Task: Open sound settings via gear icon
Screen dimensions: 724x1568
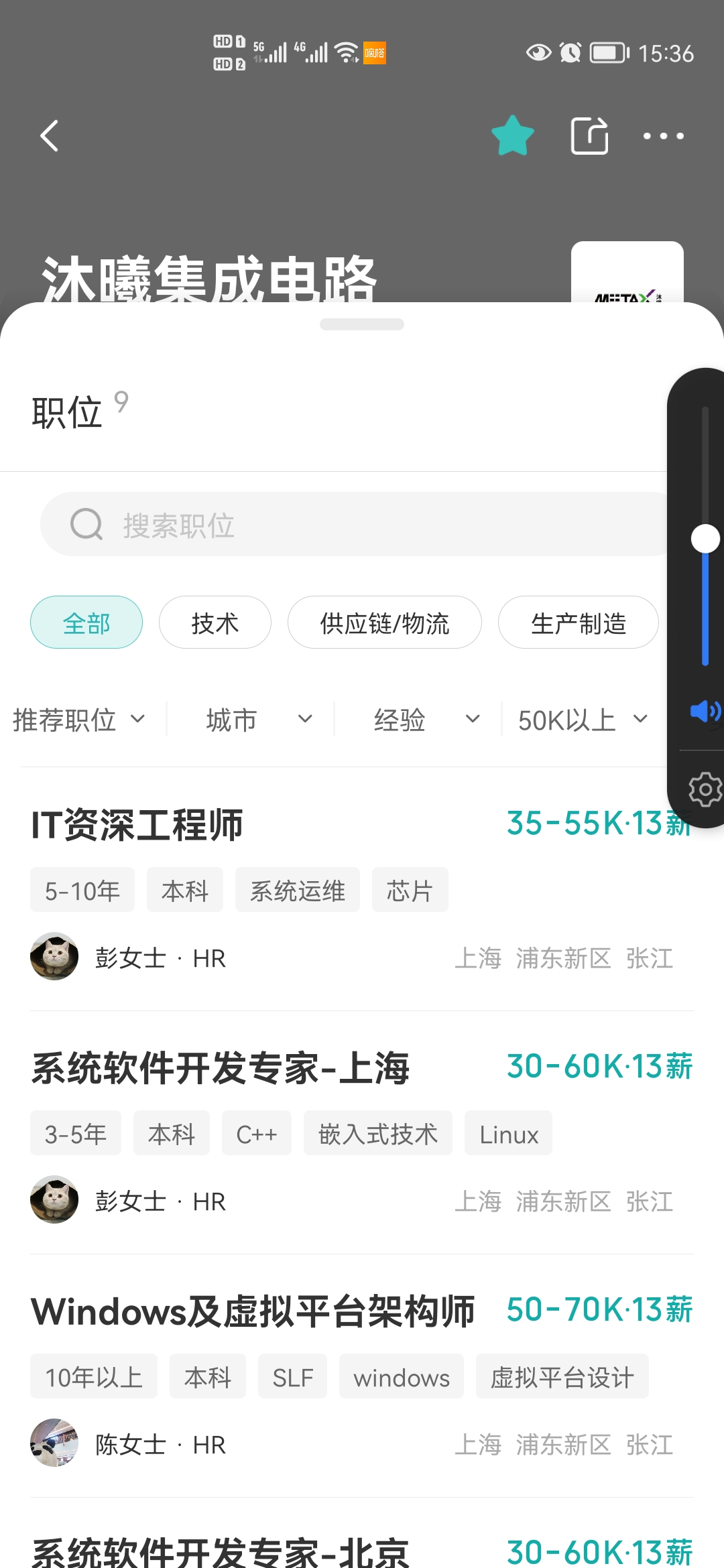Action: (705, 789)
